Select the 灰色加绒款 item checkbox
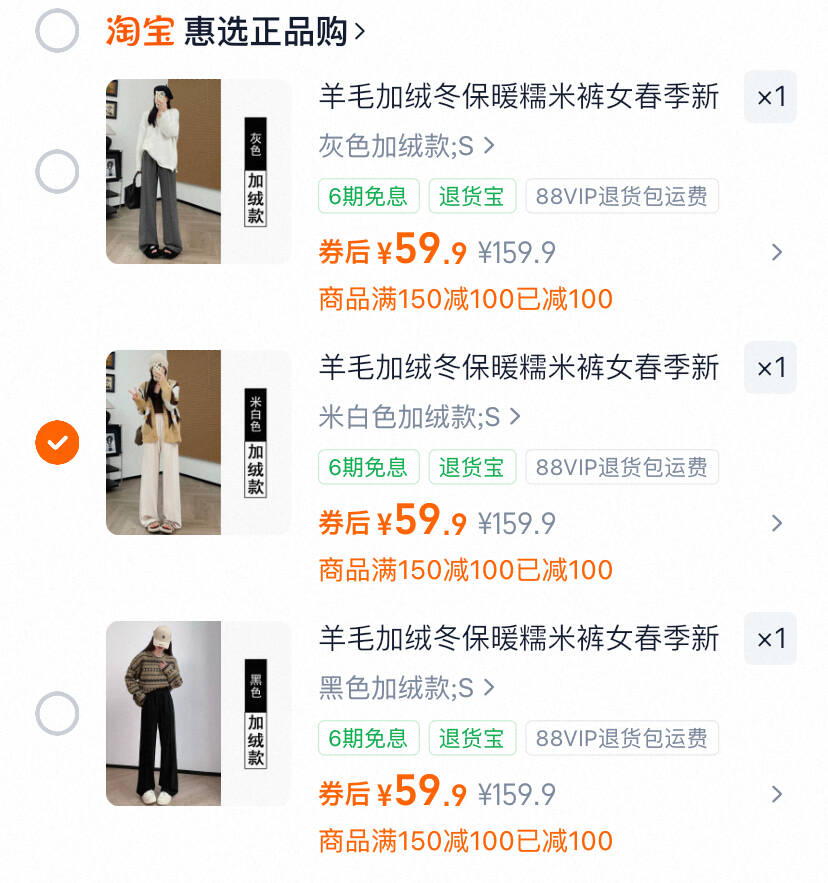Screen dimensions: 828x883 click(x=57, y=170)
